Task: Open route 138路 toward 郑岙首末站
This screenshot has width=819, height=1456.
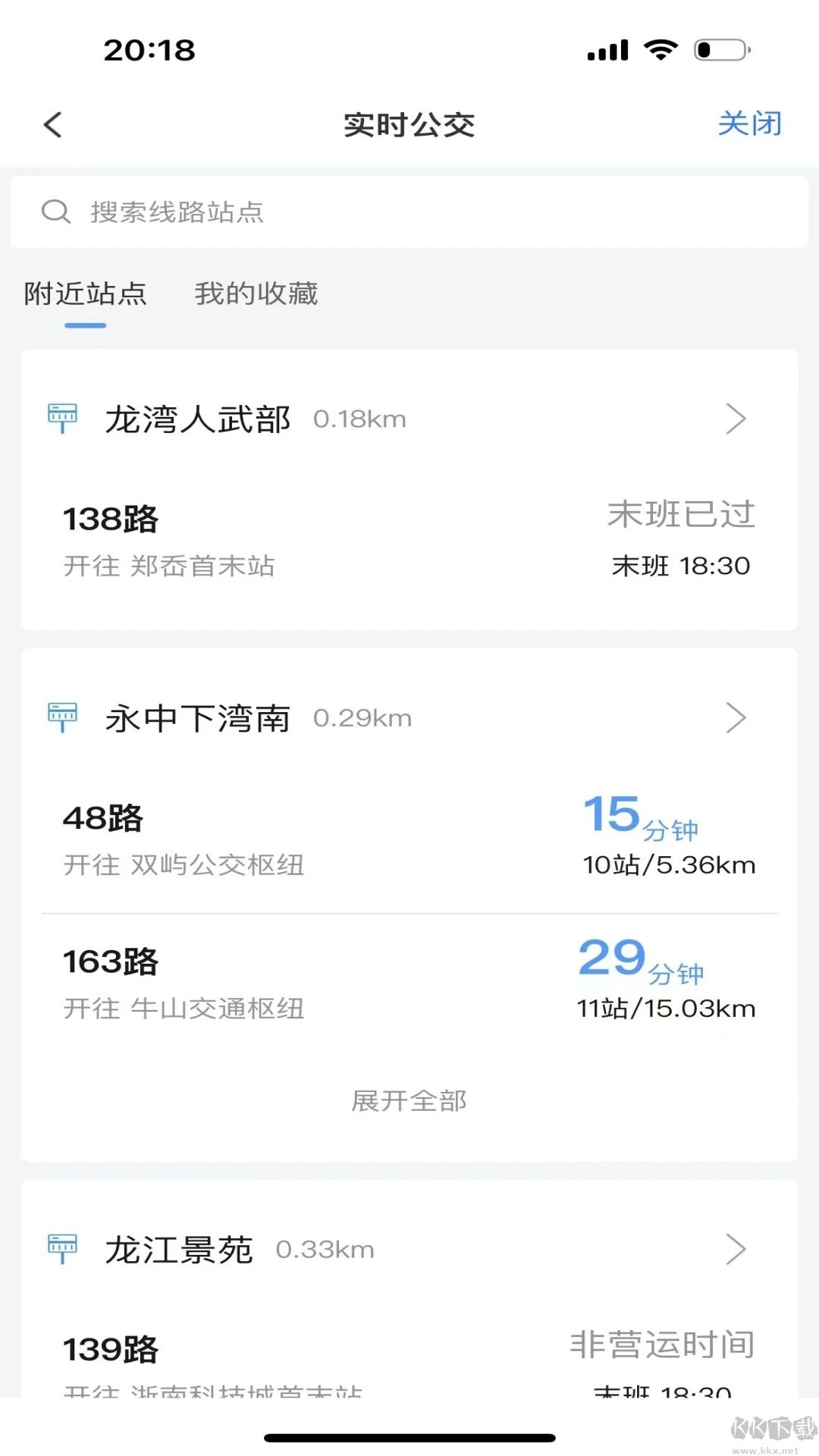Action: [x=303, y=538]
